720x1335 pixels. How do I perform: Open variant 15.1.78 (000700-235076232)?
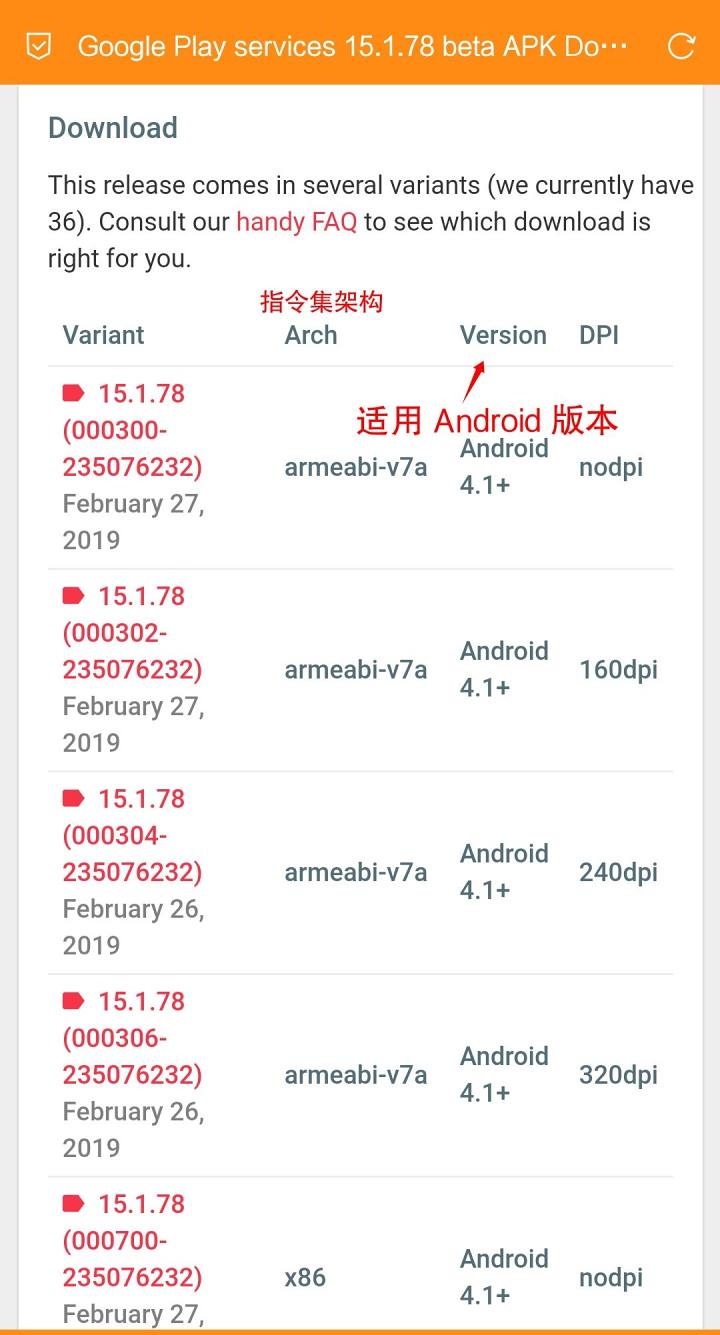(132, 1240)
